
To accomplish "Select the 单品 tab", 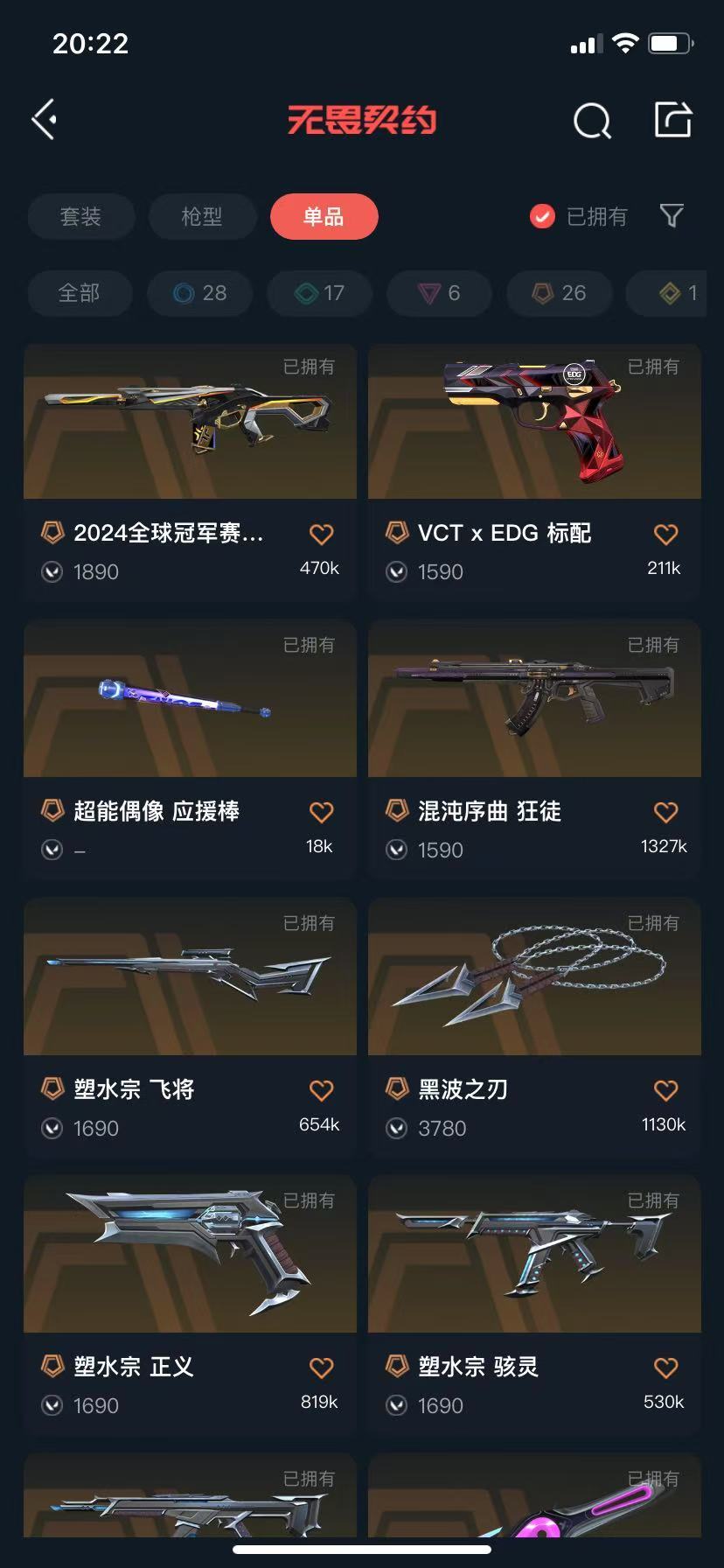I will pos(324,216).
